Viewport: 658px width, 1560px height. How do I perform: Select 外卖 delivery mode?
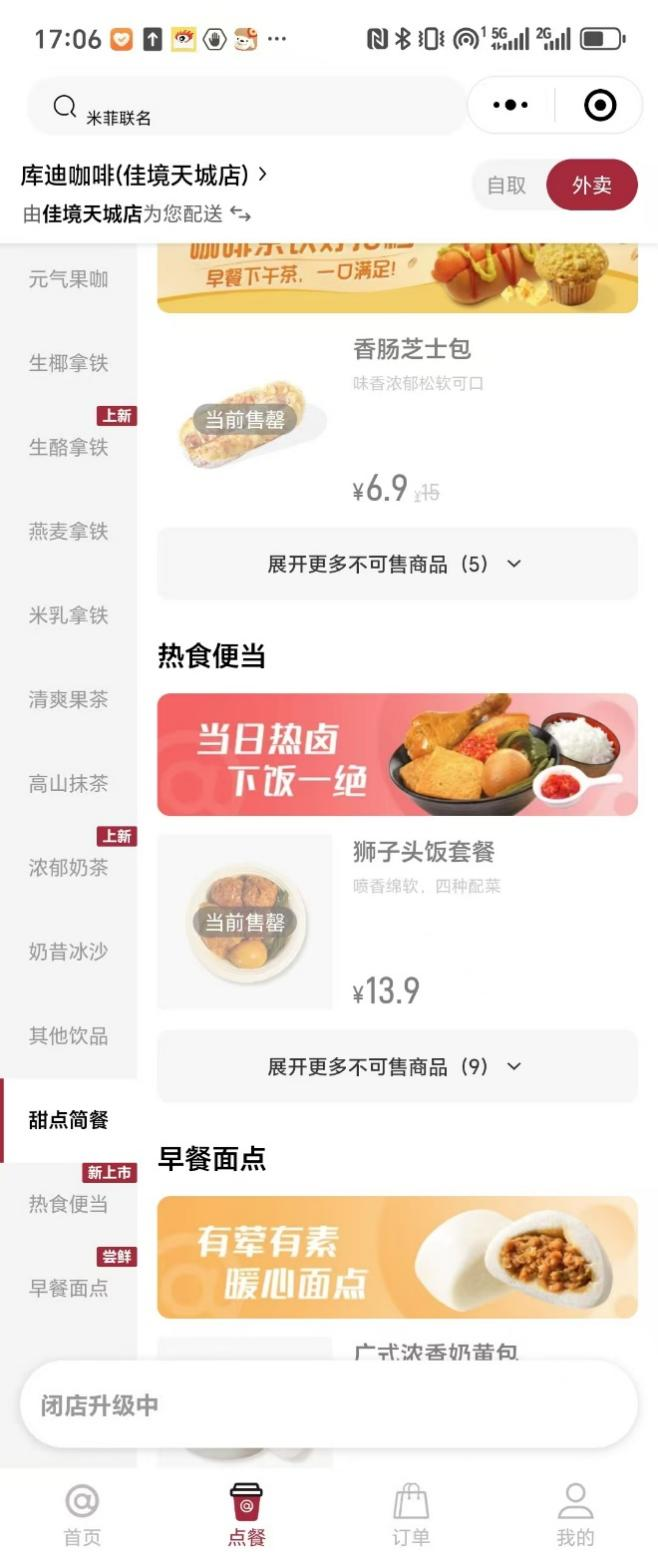pos(591,185)
